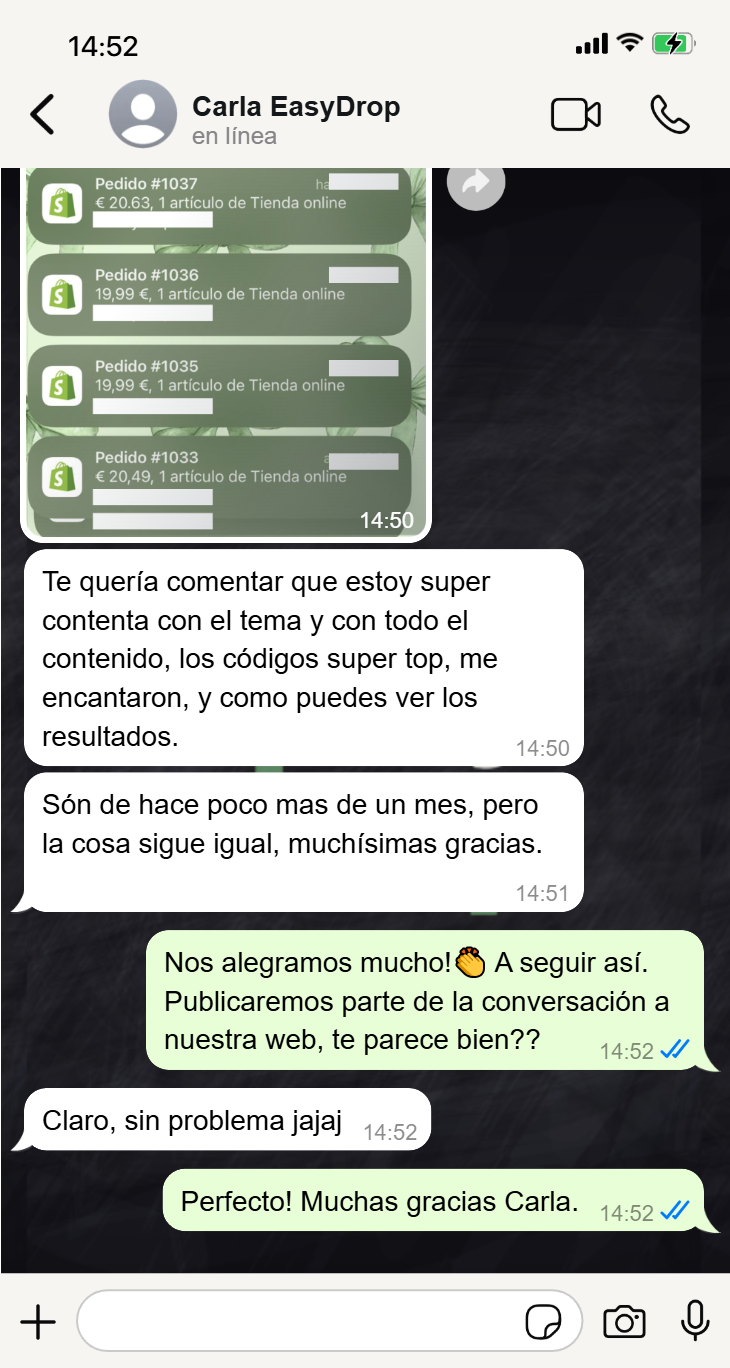
Task: Open the sticker picker
Action: tap(543, 1322)
